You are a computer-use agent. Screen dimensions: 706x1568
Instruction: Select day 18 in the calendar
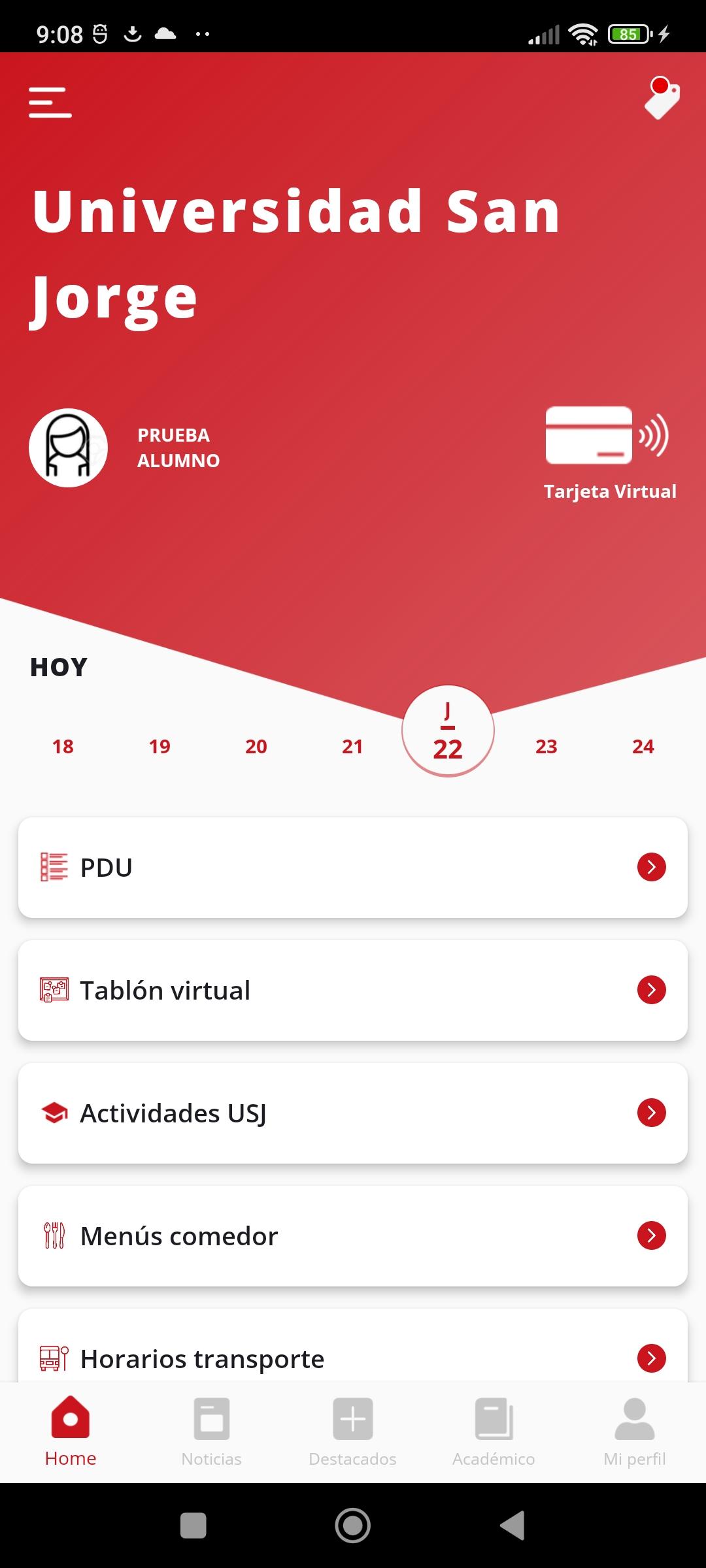point(63,746)
